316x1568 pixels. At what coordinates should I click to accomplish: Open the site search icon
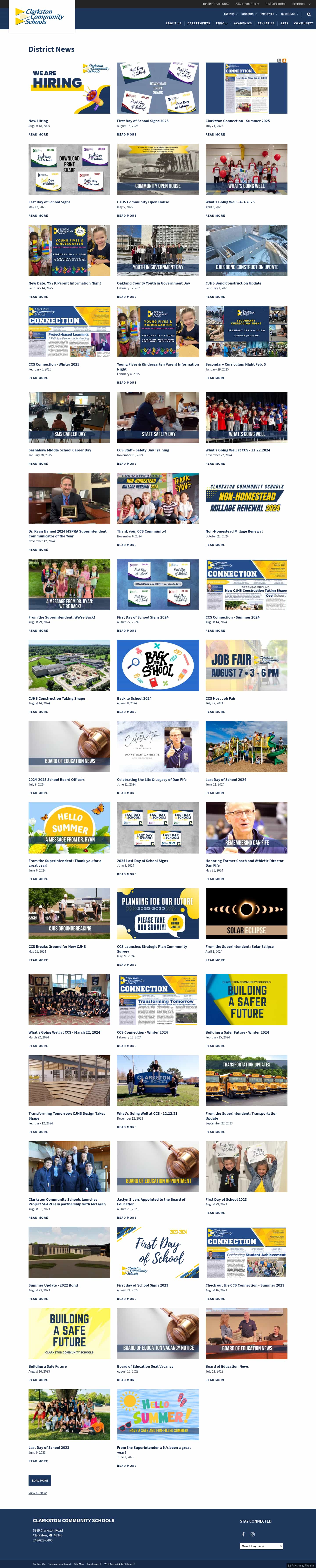point(309,14)
